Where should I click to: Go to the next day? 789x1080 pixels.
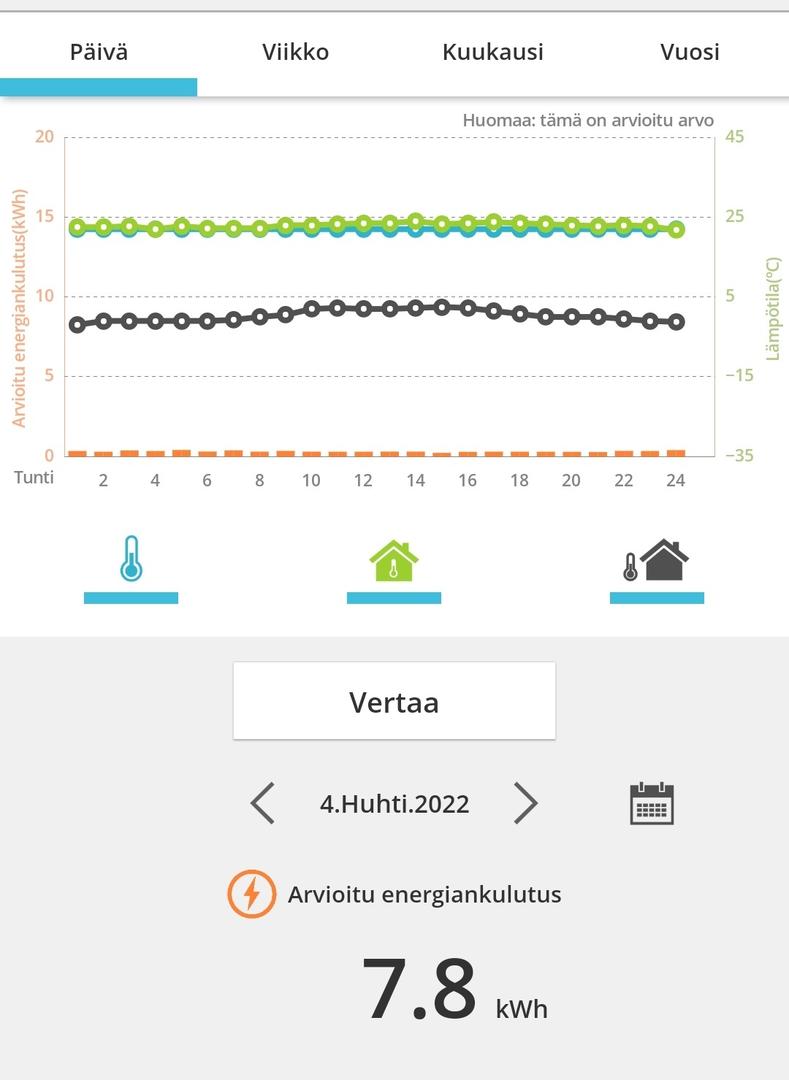525,803
